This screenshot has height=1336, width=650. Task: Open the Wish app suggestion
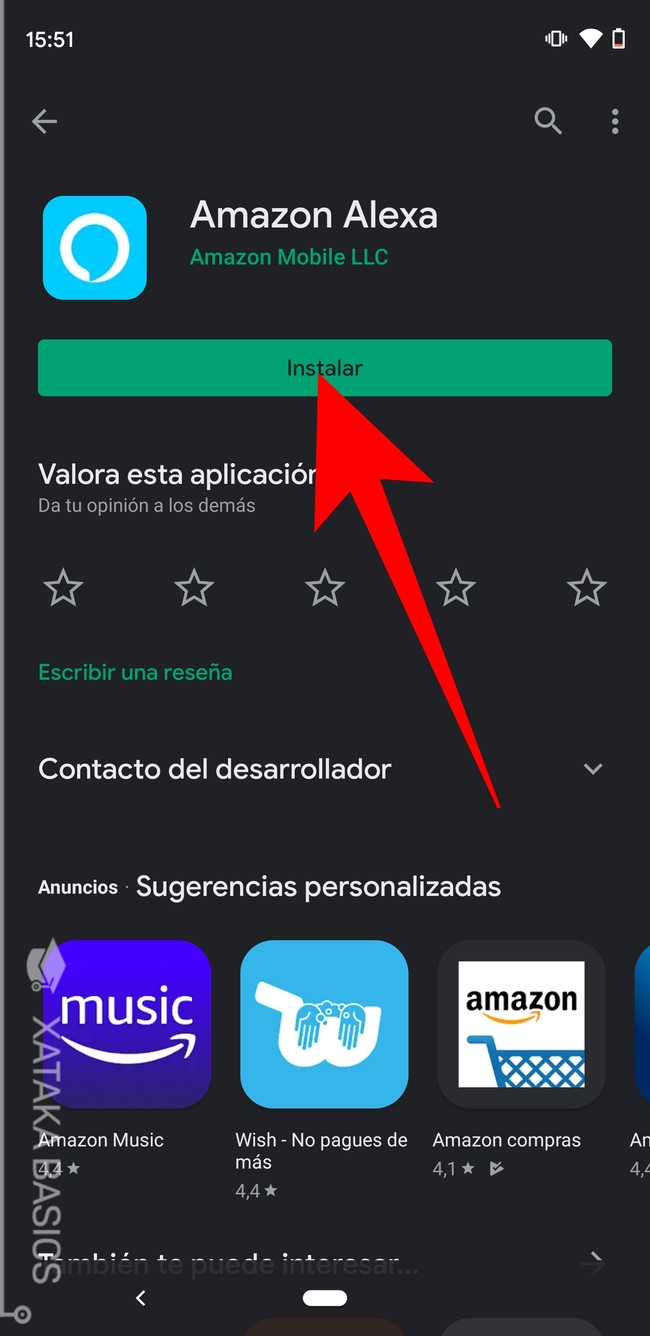click(324, 1024)
